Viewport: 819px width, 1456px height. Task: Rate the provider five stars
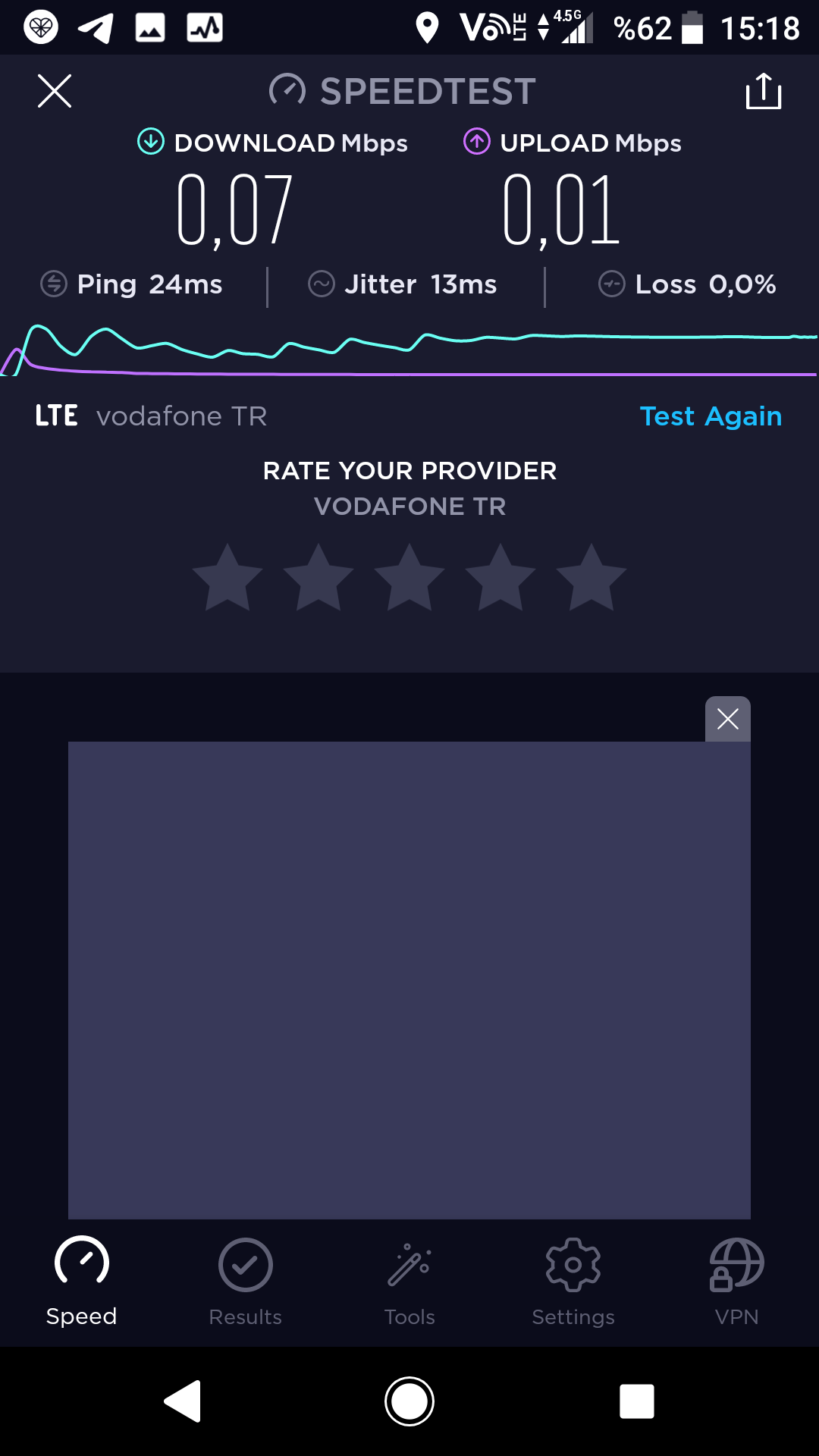point(591,577)
